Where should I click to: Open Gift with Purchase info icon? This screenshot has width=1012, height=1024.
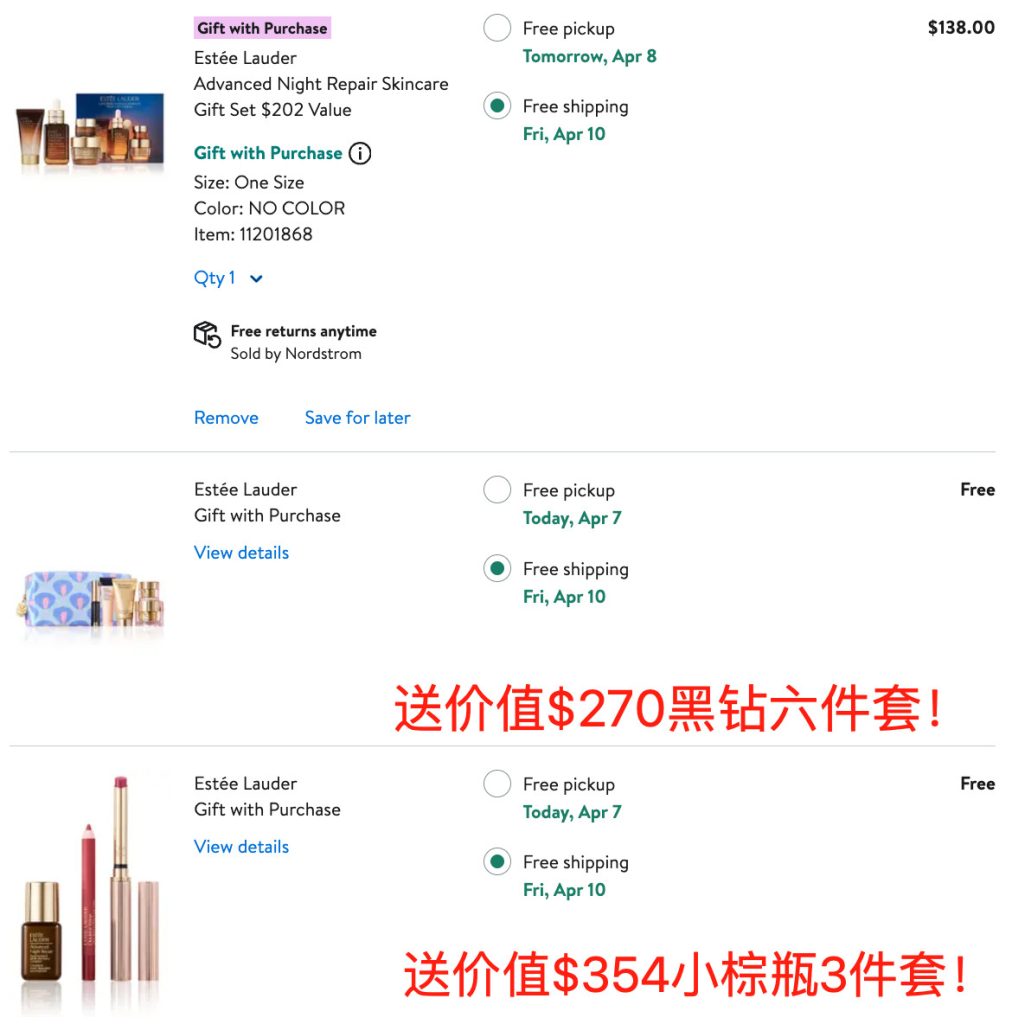coord(360,154)
